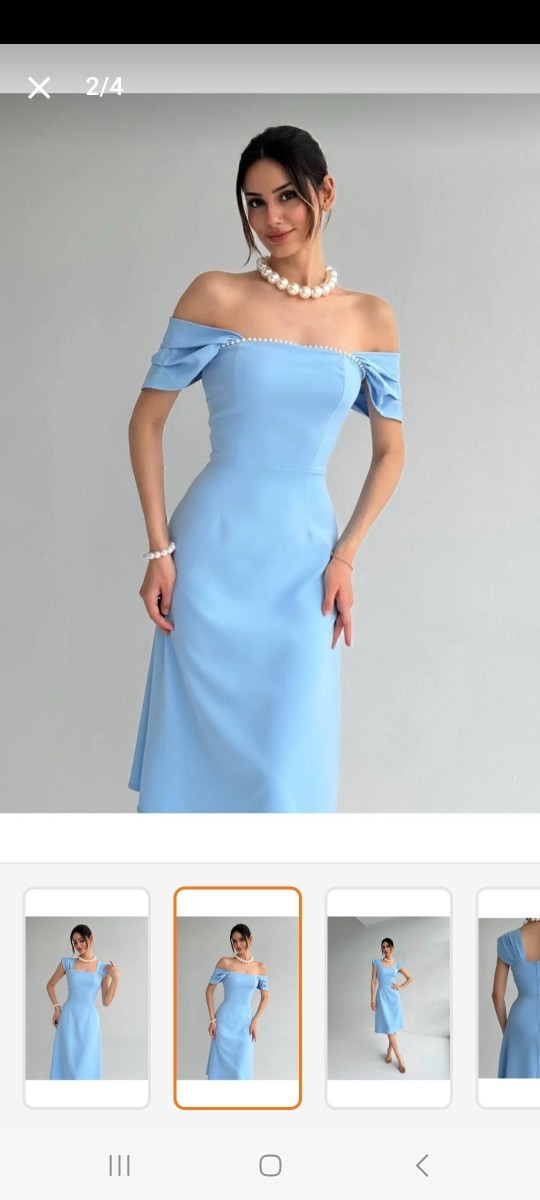Open the third thumbnail showing full-length view
Screen dimensions: 540x1200
tap(389, 998)
